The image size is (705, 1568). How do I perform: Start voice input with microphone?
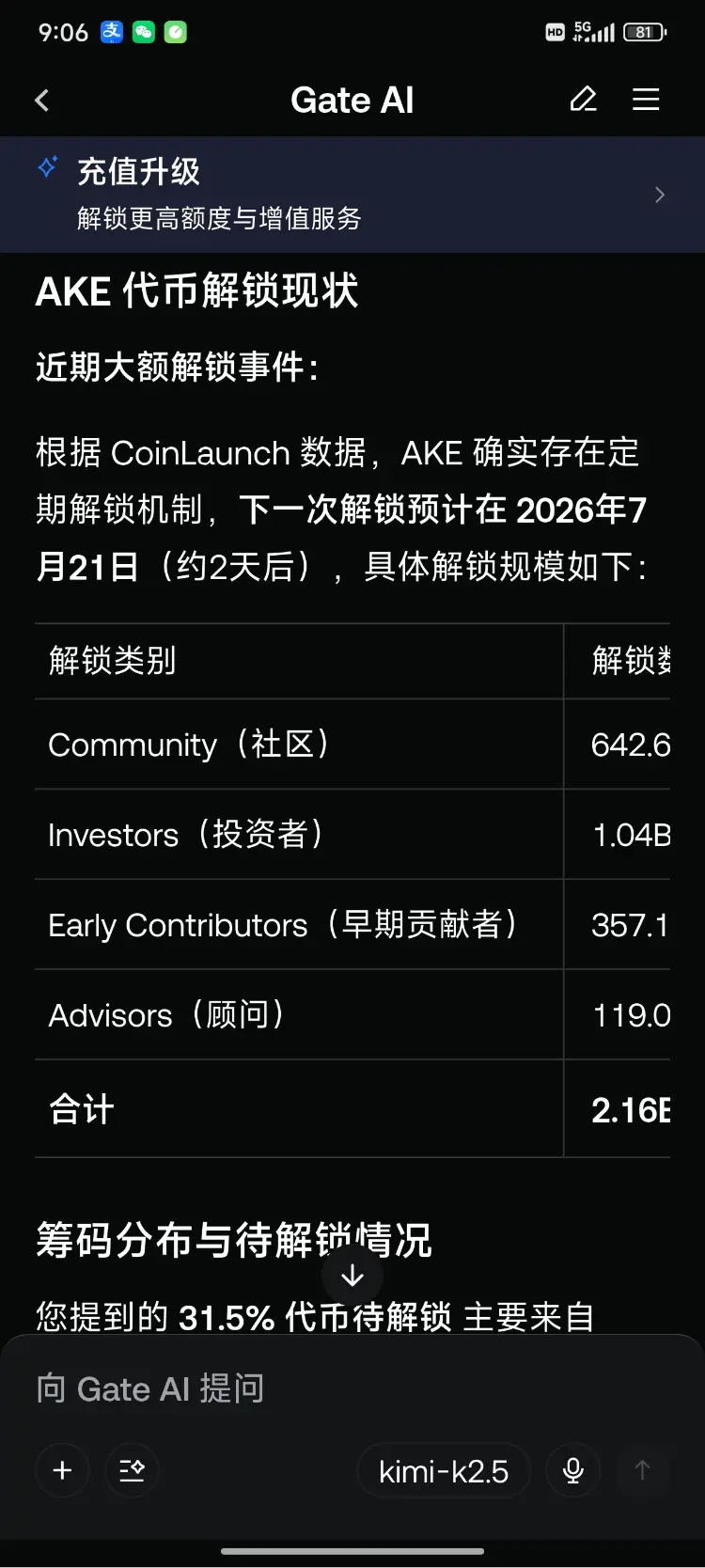point(573,1470)
